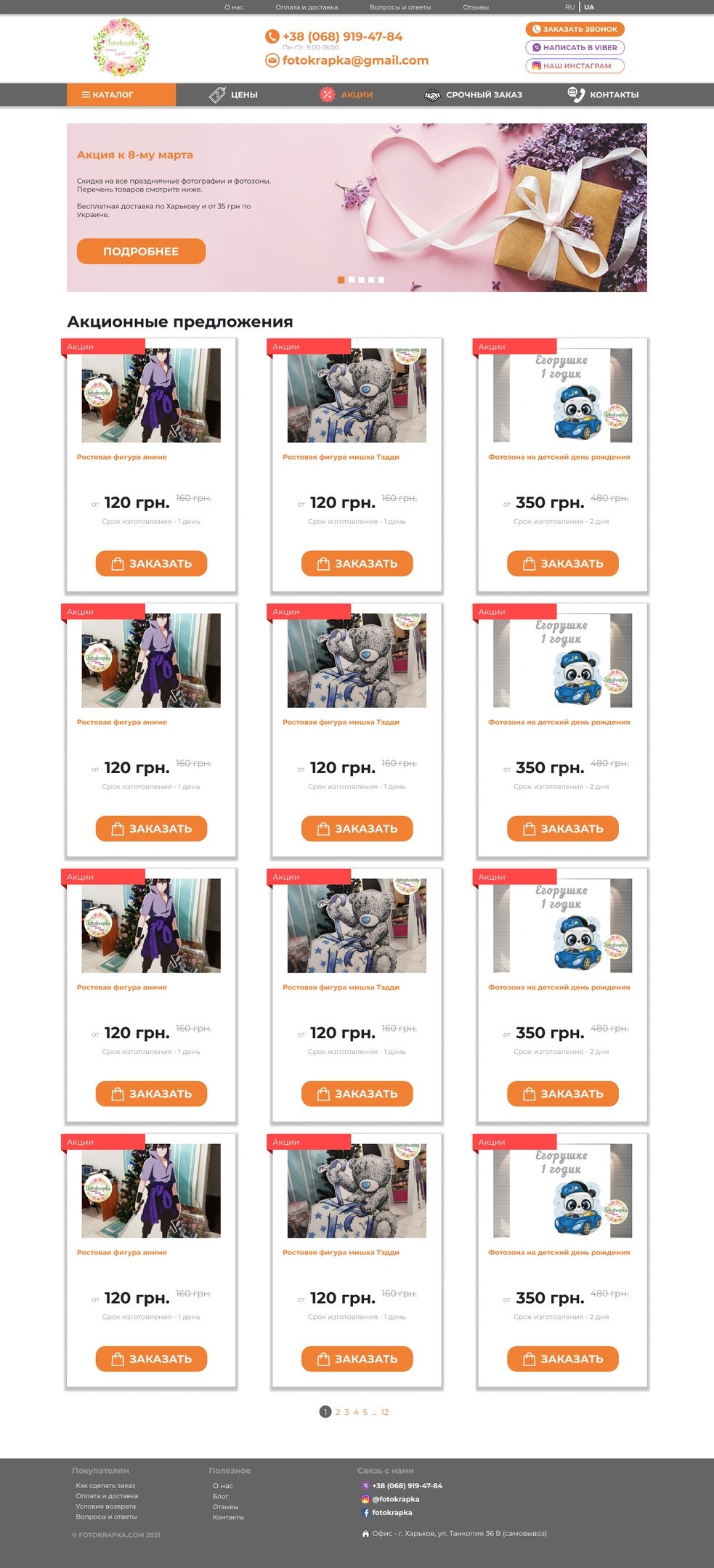Image resolution: width=714 pixels, height=1568 pixels.
Task: Open the Контакты page
Action: point(603,95)
